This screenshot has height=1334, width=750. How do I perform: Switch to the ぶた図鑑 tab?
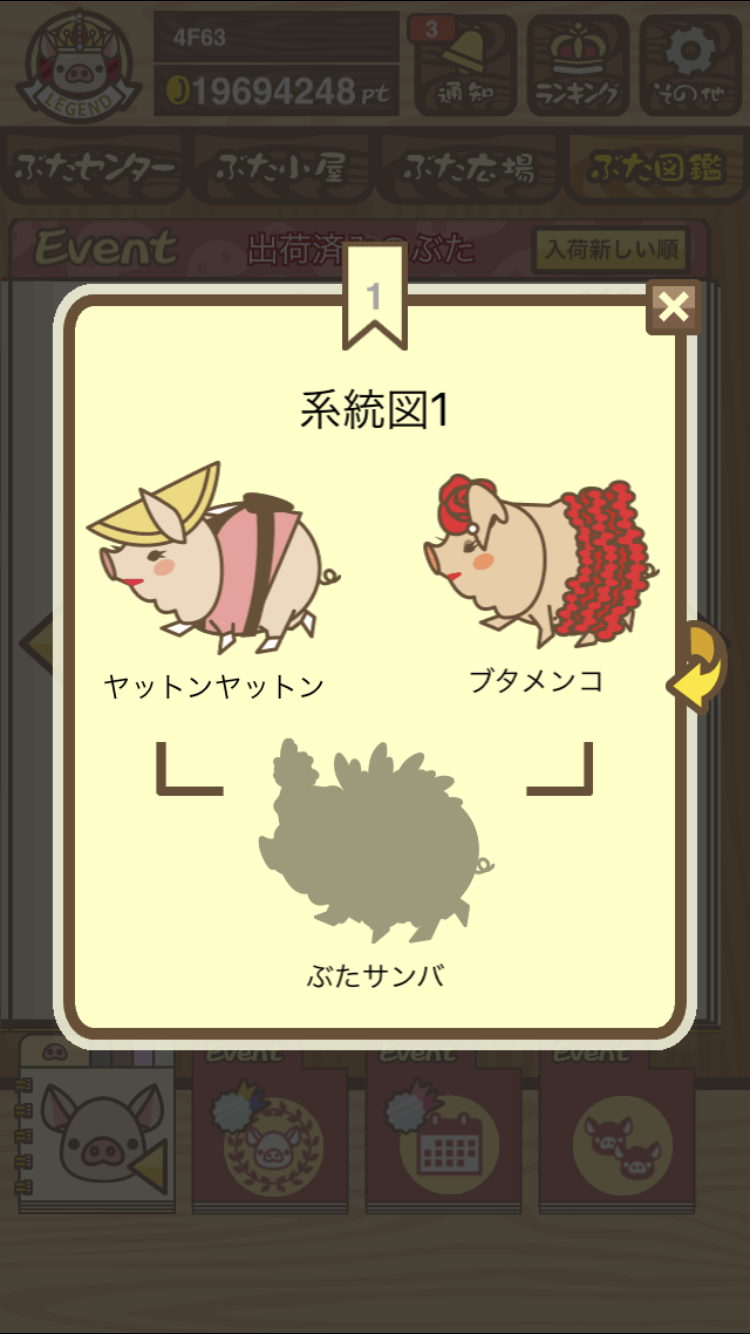pyautogui.click(x=655, y=168)
